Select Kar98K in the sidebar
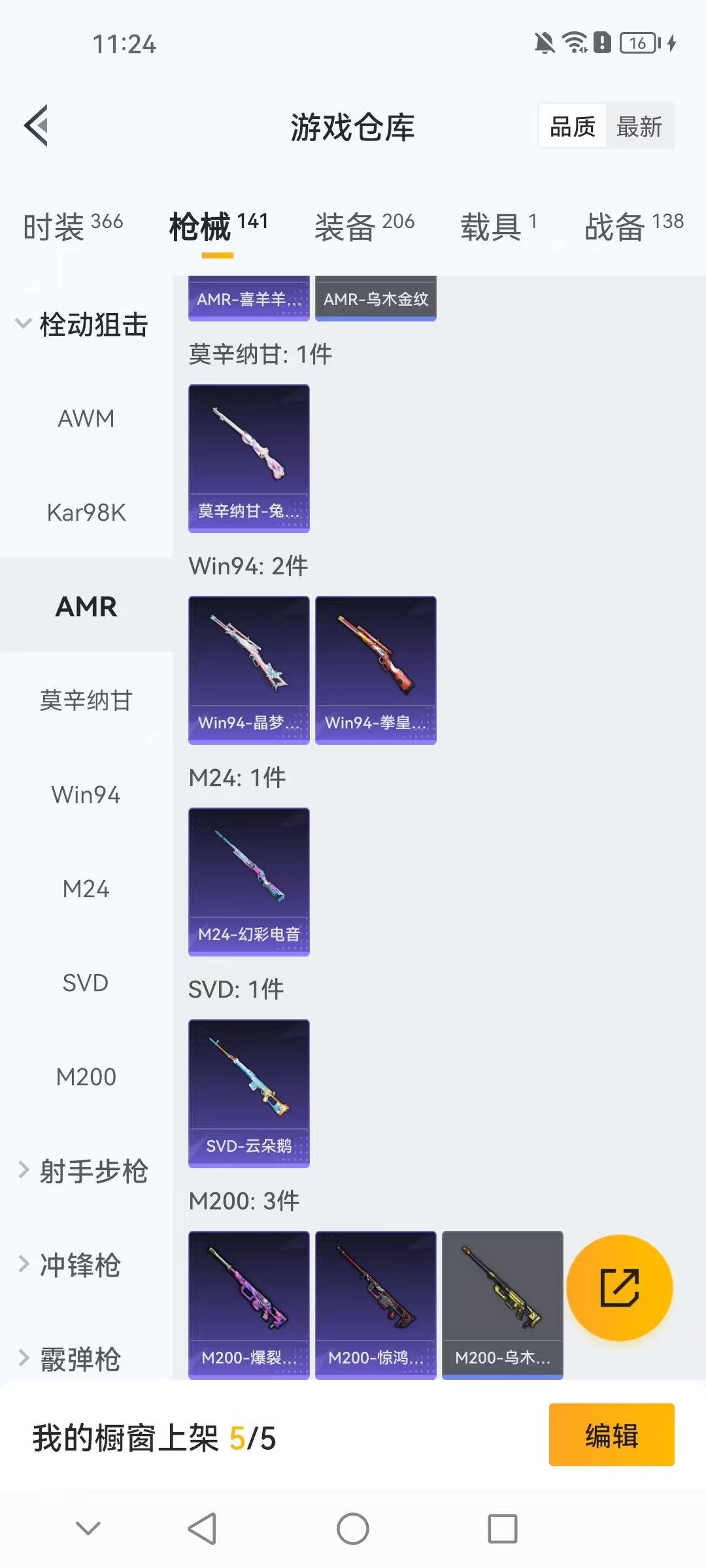The image size is (706, 1568). pos(85,513)
